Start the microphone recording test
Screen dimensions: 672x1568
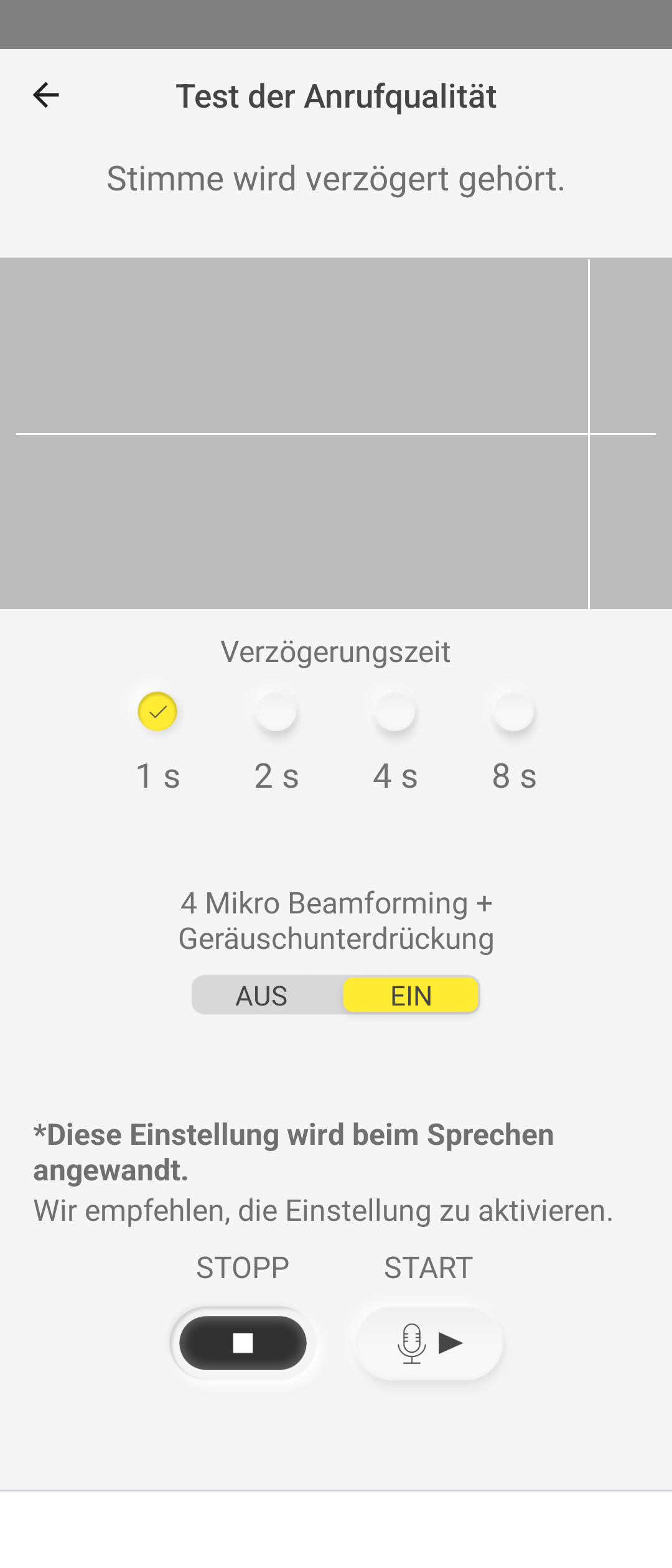tap(429, 1343)
